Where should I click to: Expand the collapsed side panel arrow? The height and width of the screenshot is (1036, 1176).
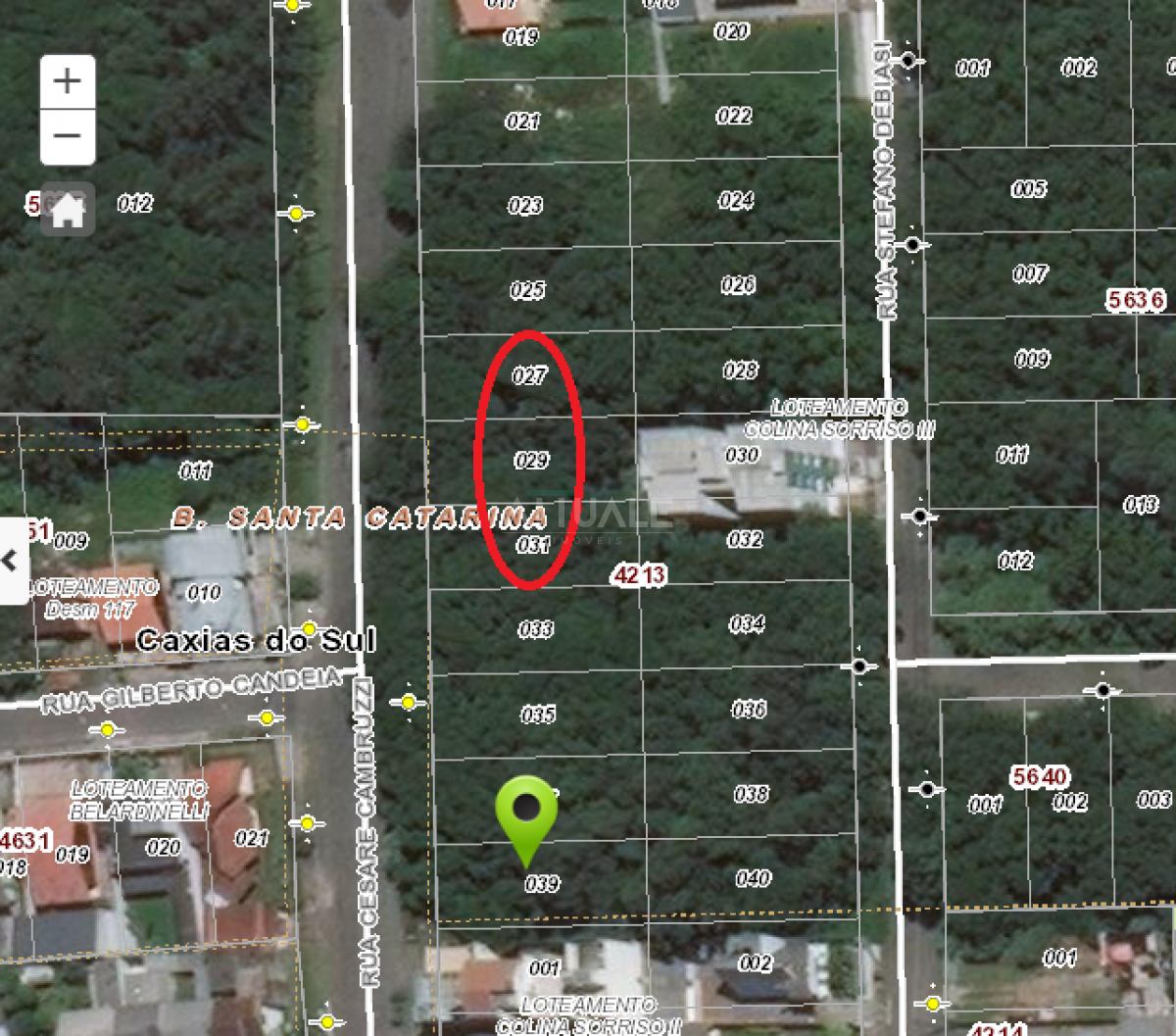pyautogui.click(x=12, y=562)
